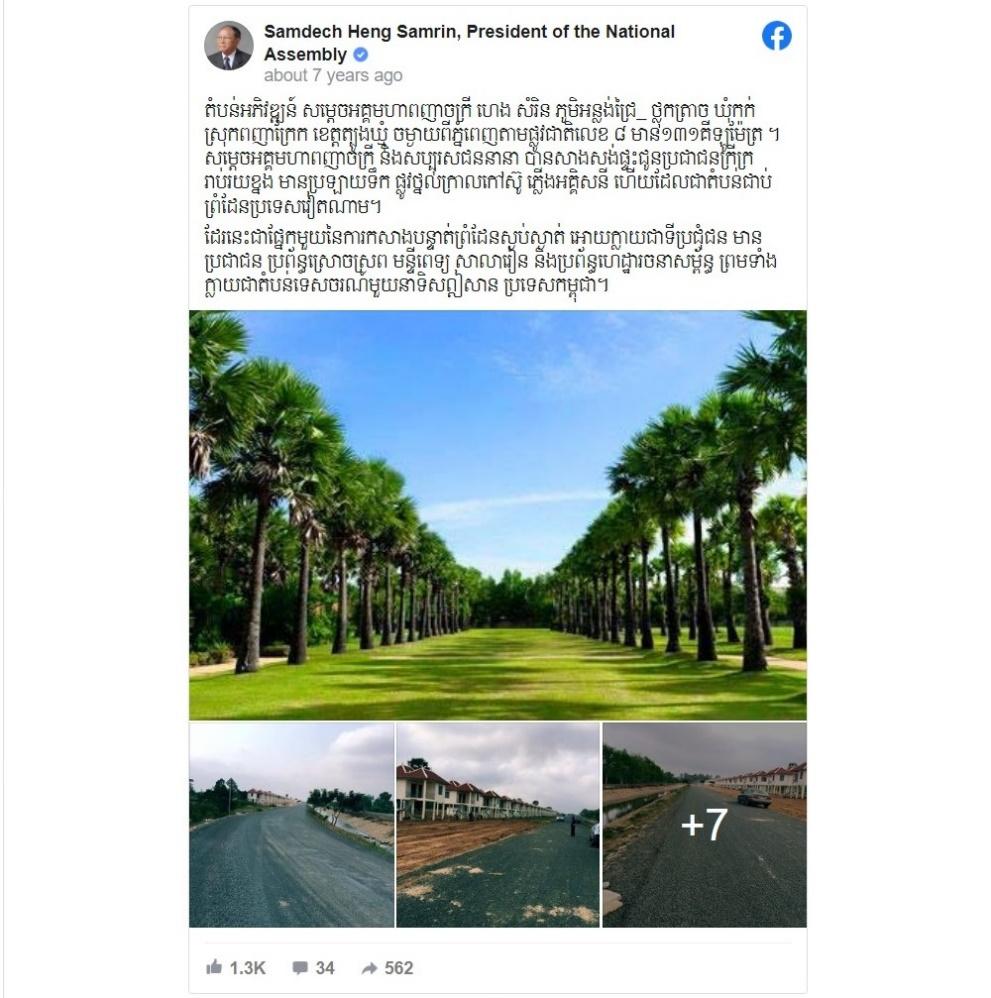Open the empty curved road photo
The image size is (991, 998).
291,825
